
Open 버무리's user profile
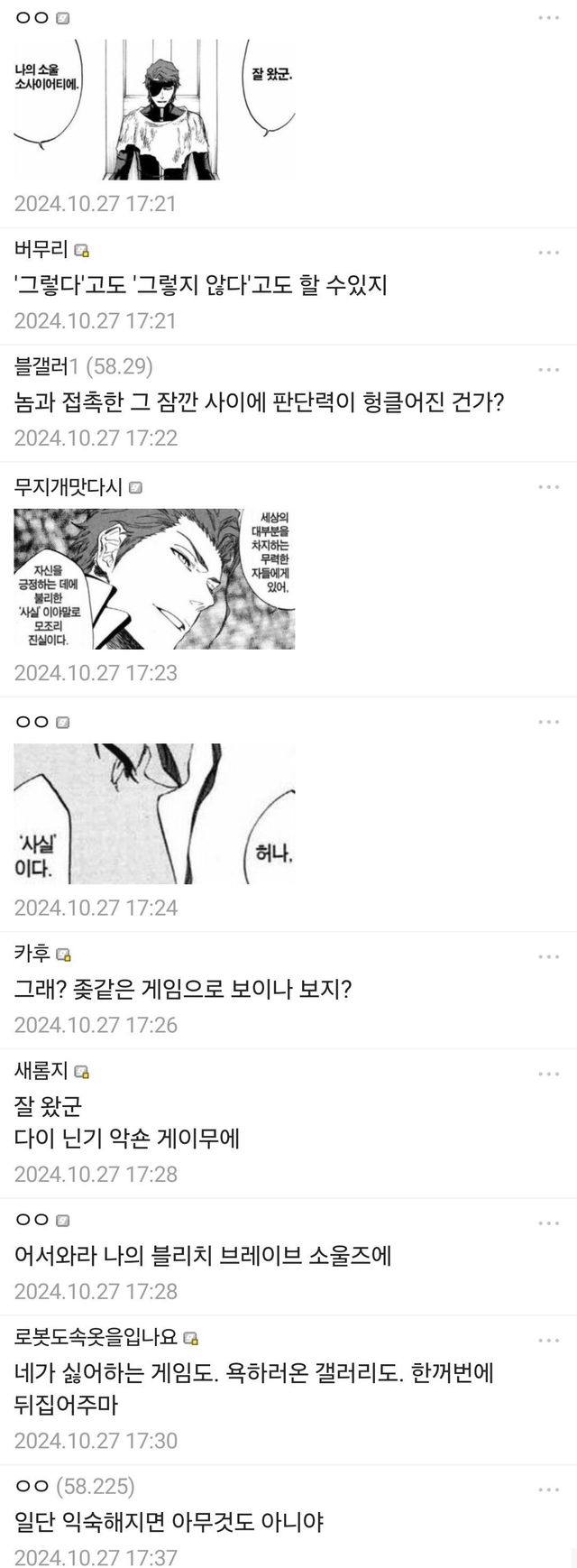tap(41, 250)
